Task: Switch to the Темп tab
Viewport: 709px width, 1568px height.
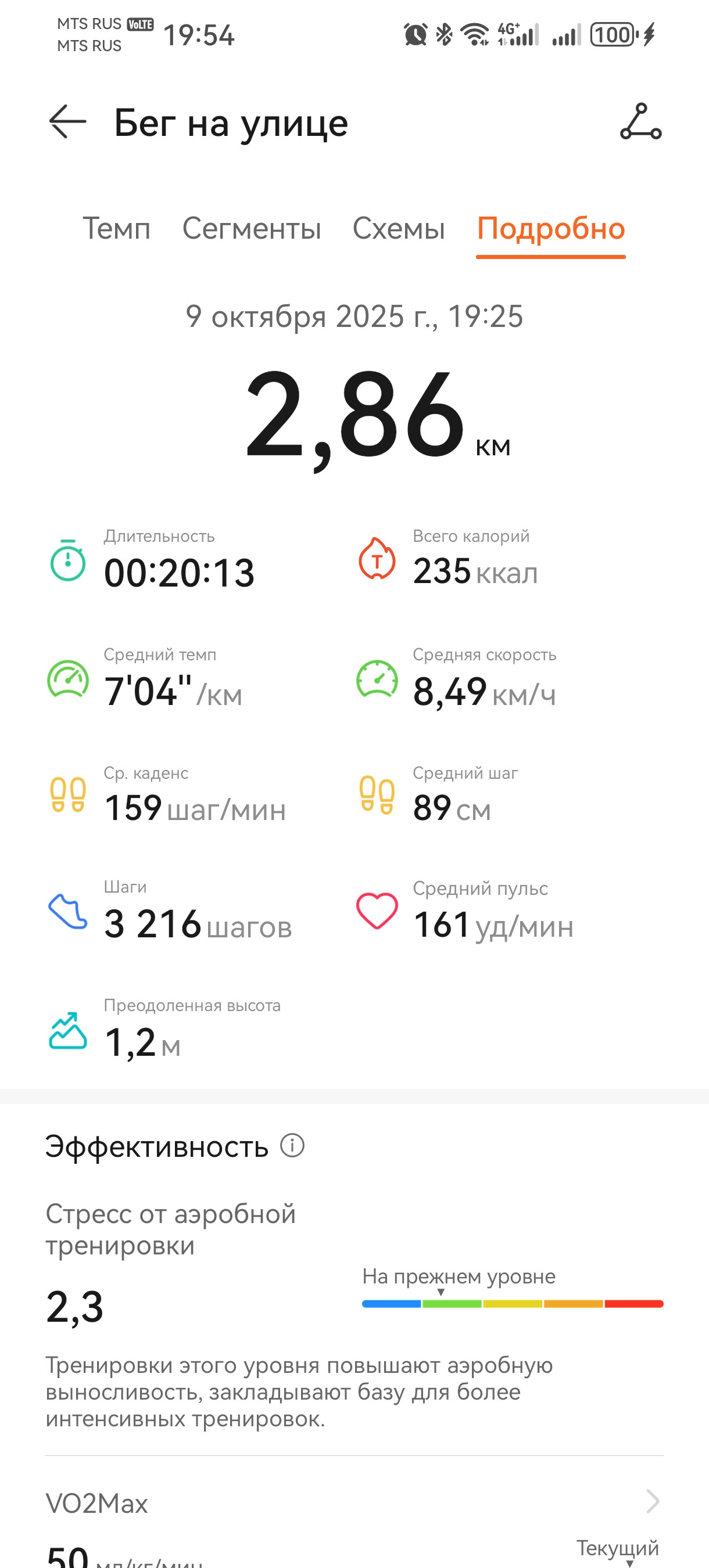Action: coord(116,229)
